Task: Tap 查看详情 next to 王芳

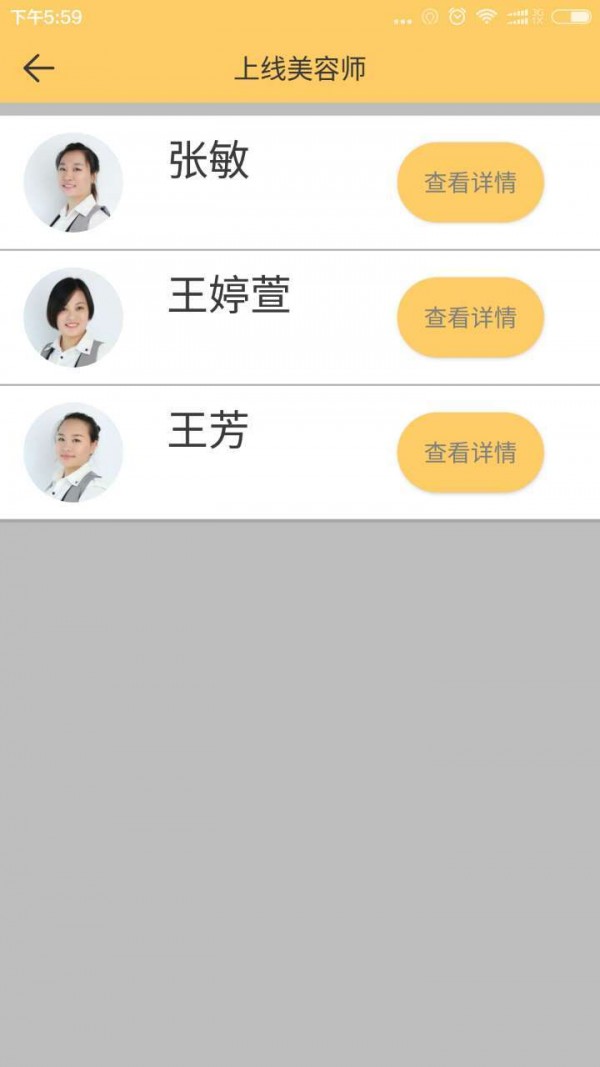Action: pyautogui.click(x=470, y=452)
